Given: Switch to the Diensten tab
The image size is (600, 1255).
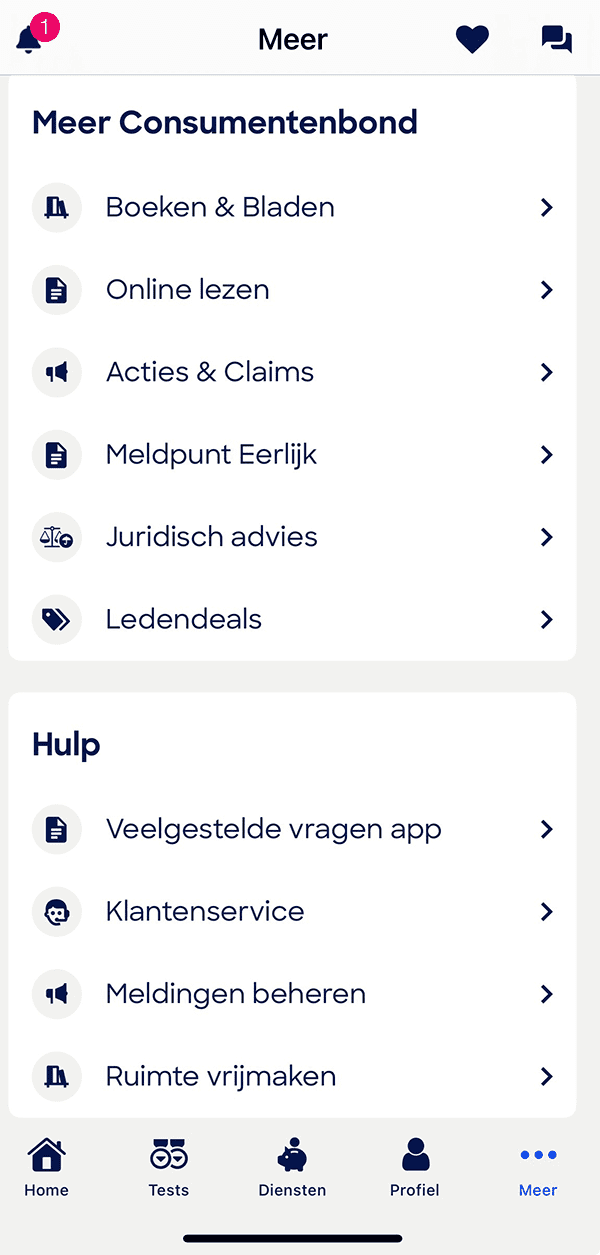Looking at the screenshot, I should coord(292,1168).
